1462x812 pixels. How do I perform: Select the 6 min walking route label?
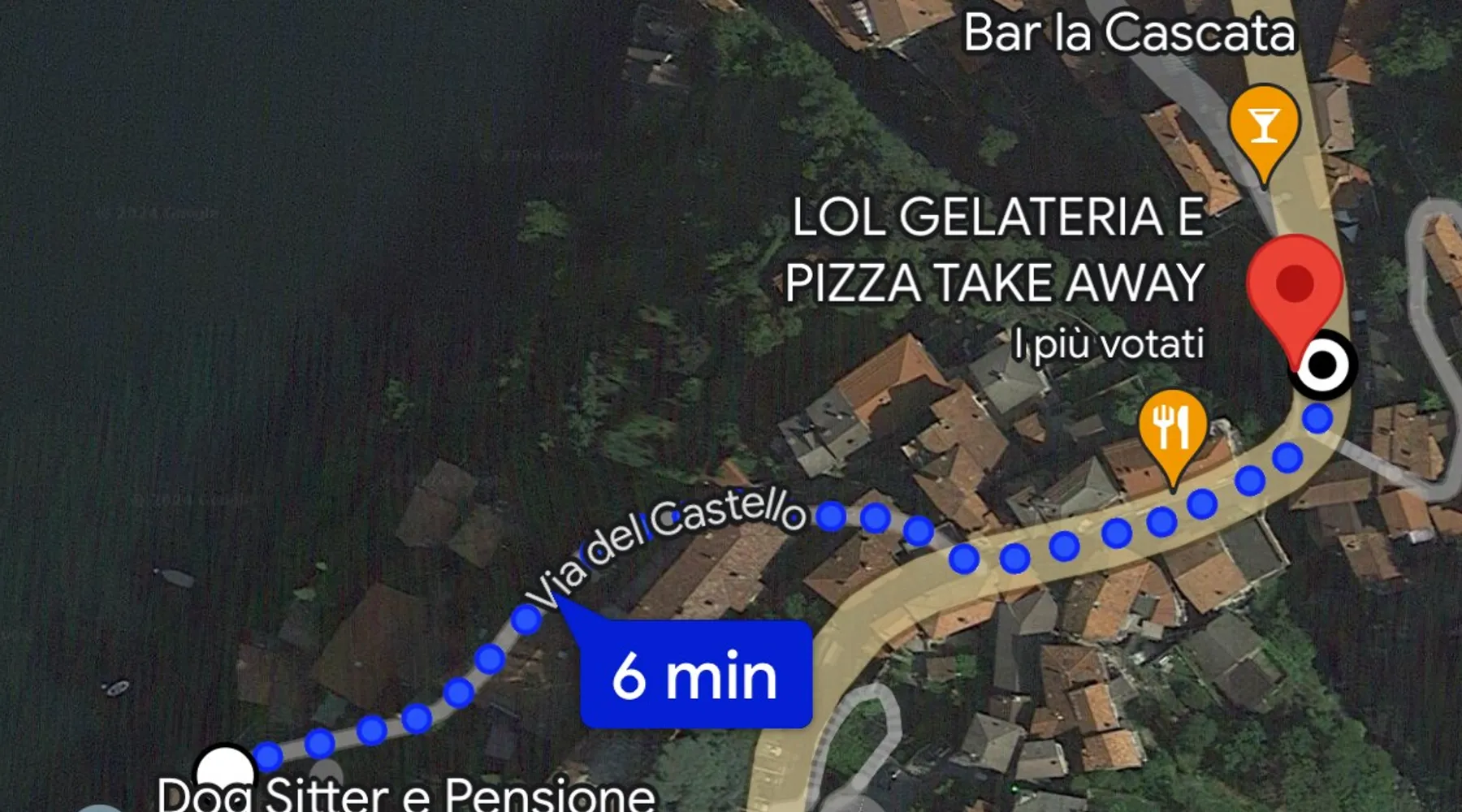(695, 675)
